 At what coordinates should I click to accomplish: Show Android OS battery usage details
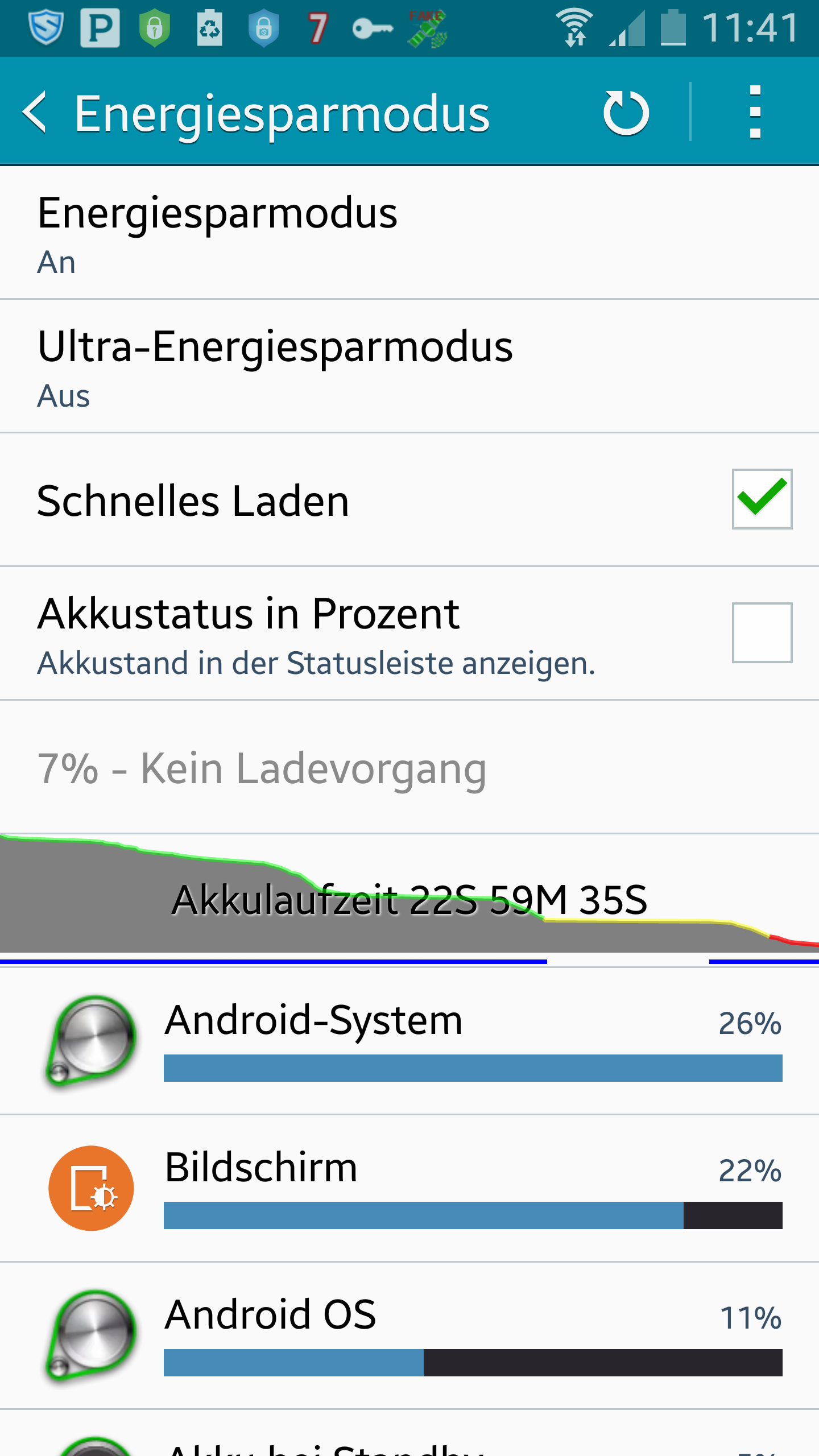tap(409, 1335)
